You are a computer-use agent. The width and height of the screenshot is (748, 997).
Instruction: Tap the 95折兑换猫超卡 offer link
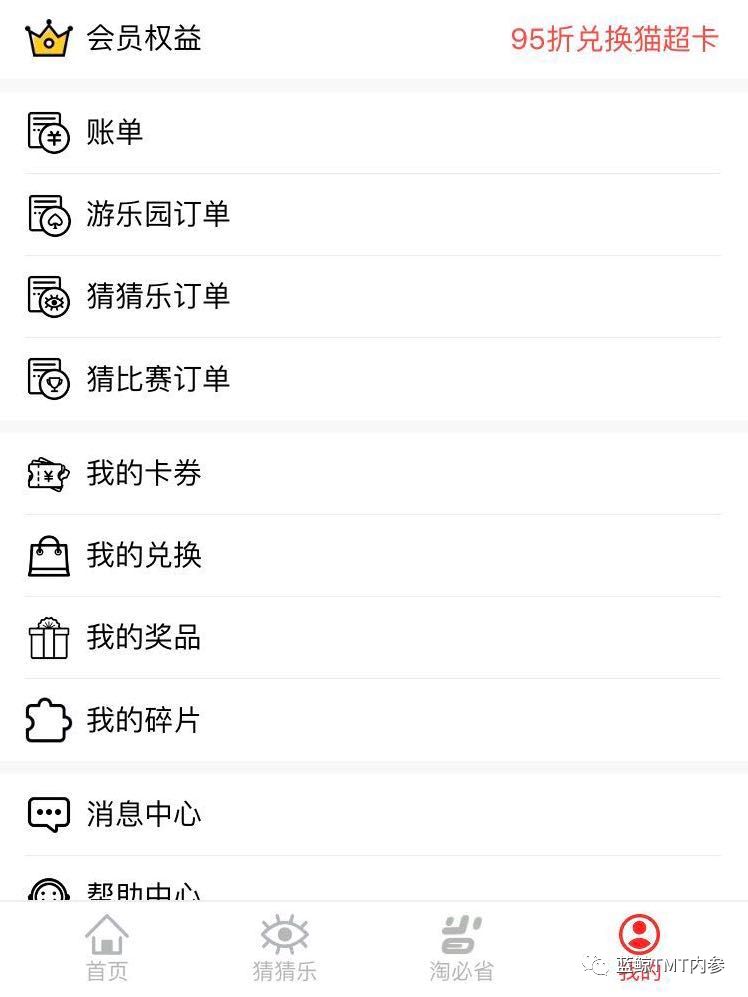point(614,39)
